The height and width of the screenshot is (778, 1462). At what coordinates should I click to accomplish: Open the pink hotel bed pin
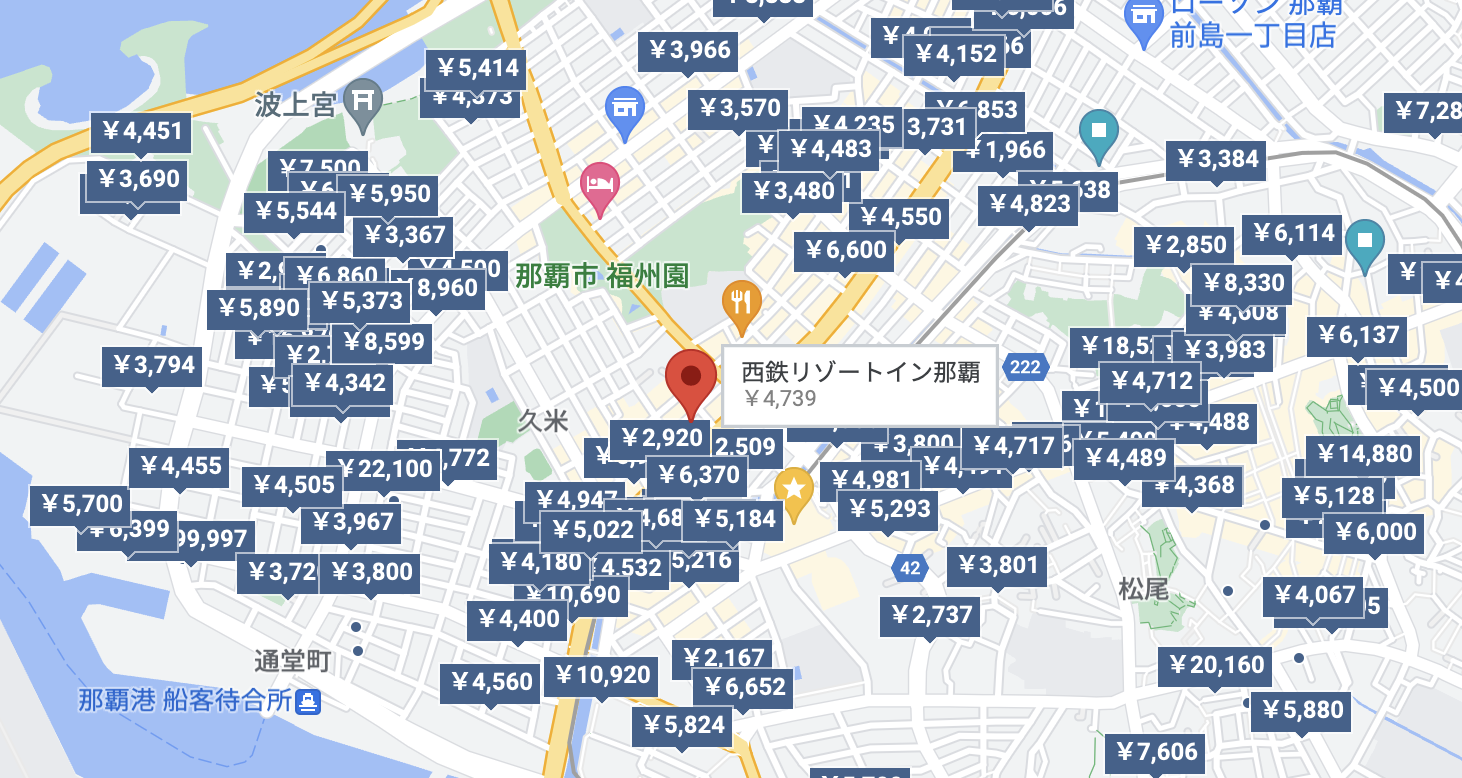coord(599,185)
